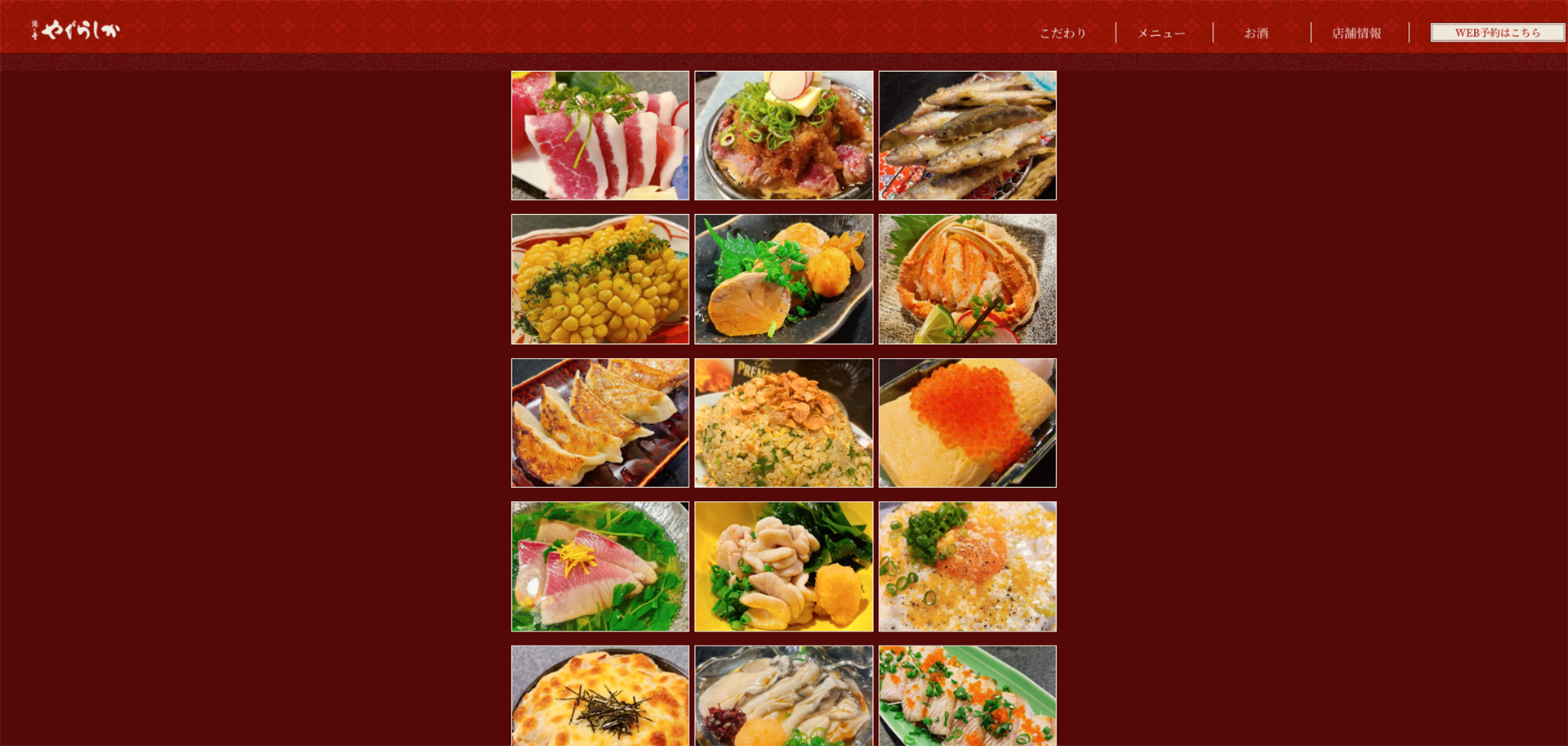
Task: Go to the メニュー section
Action: [x=1161, y=33]
